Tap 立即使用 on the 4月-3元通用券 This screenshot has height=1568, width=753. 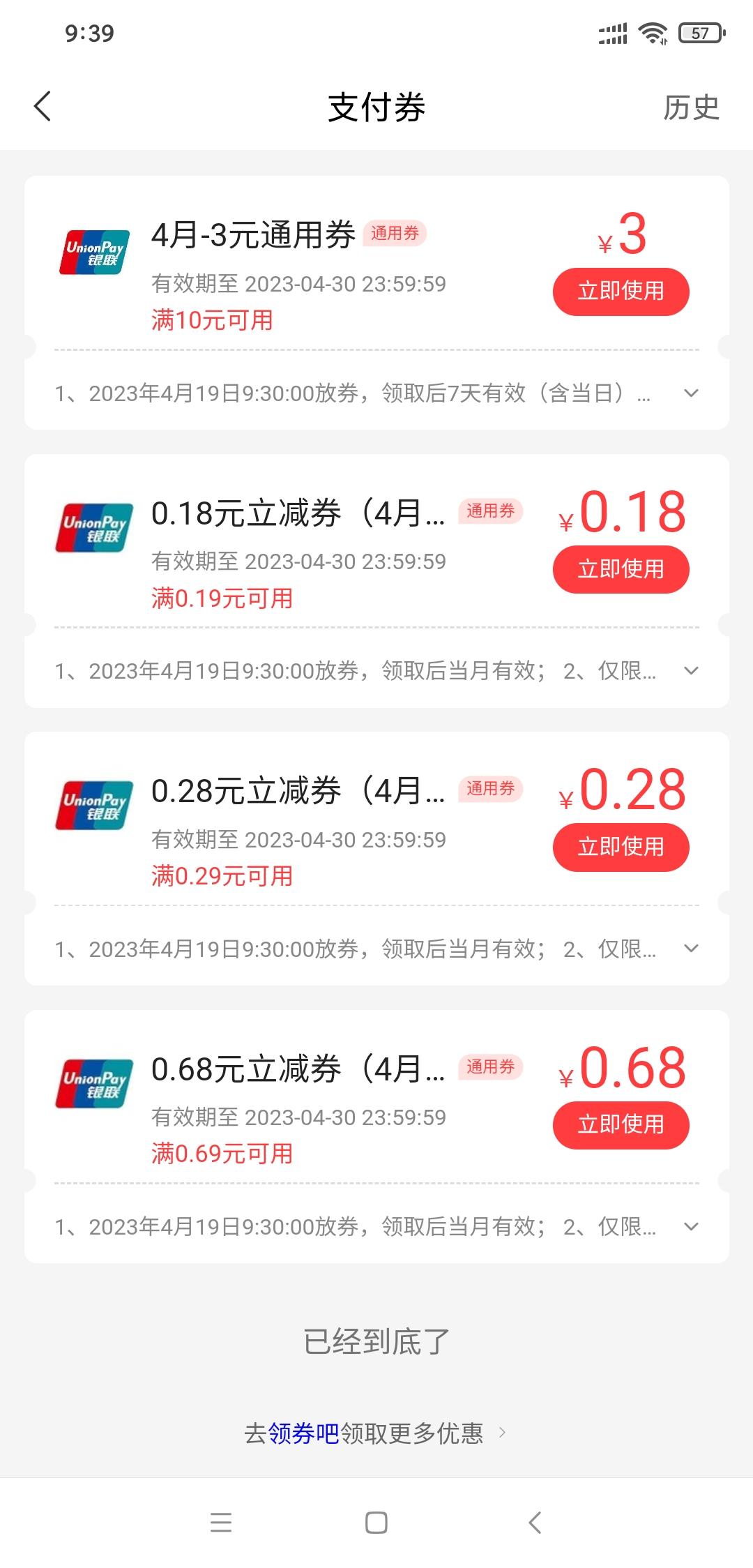[x=621, y=291]
